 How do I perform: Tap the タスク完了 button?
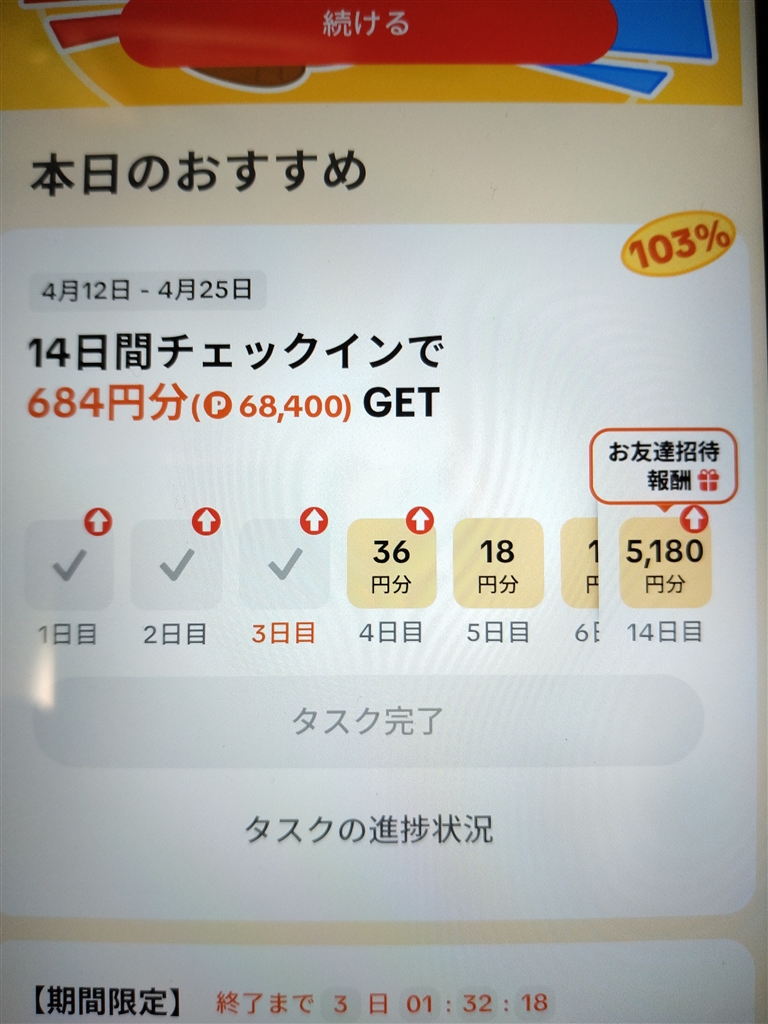[367, 721]
